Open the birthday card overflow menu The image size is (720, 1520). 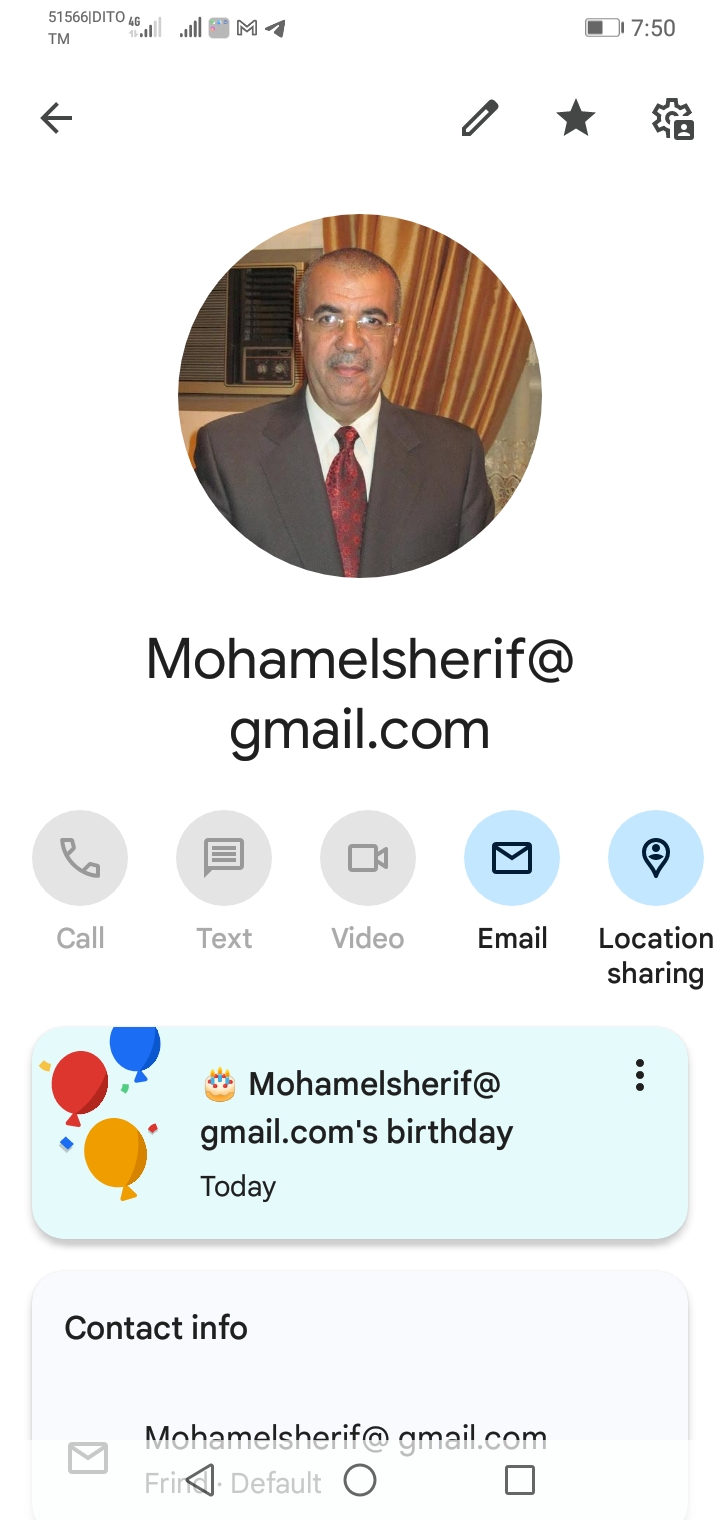click(x=640, y=1075)
